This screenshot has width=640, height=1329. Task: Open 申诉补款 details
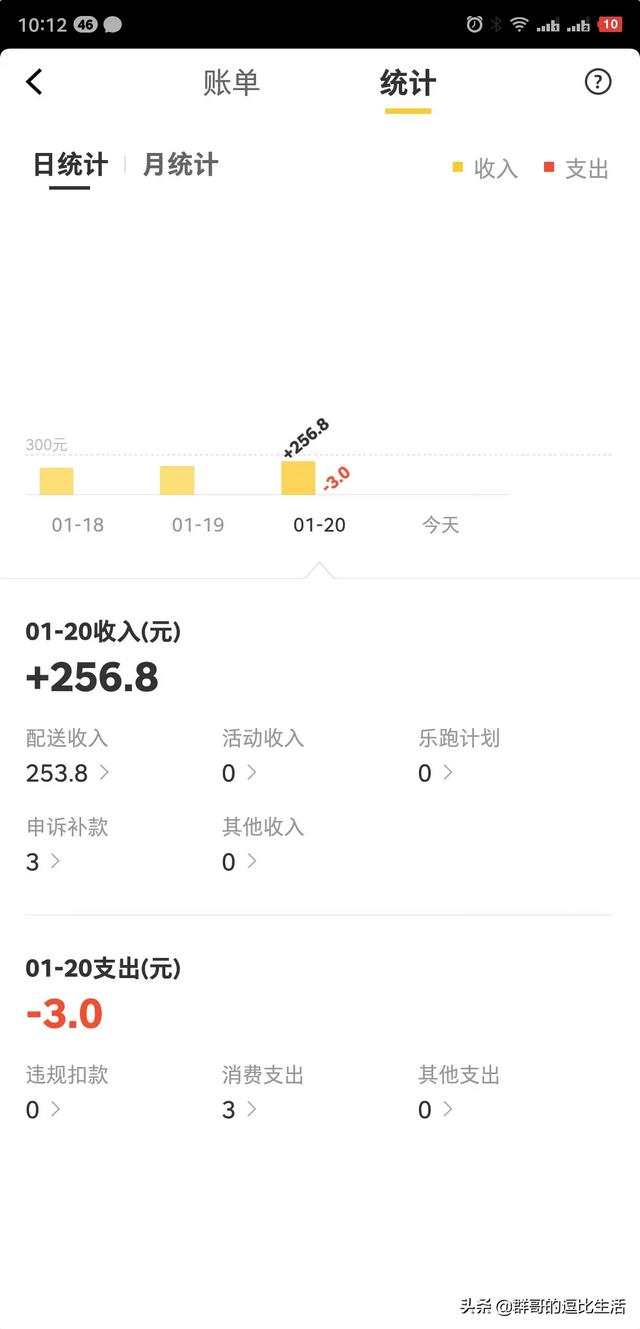point(44,862)
